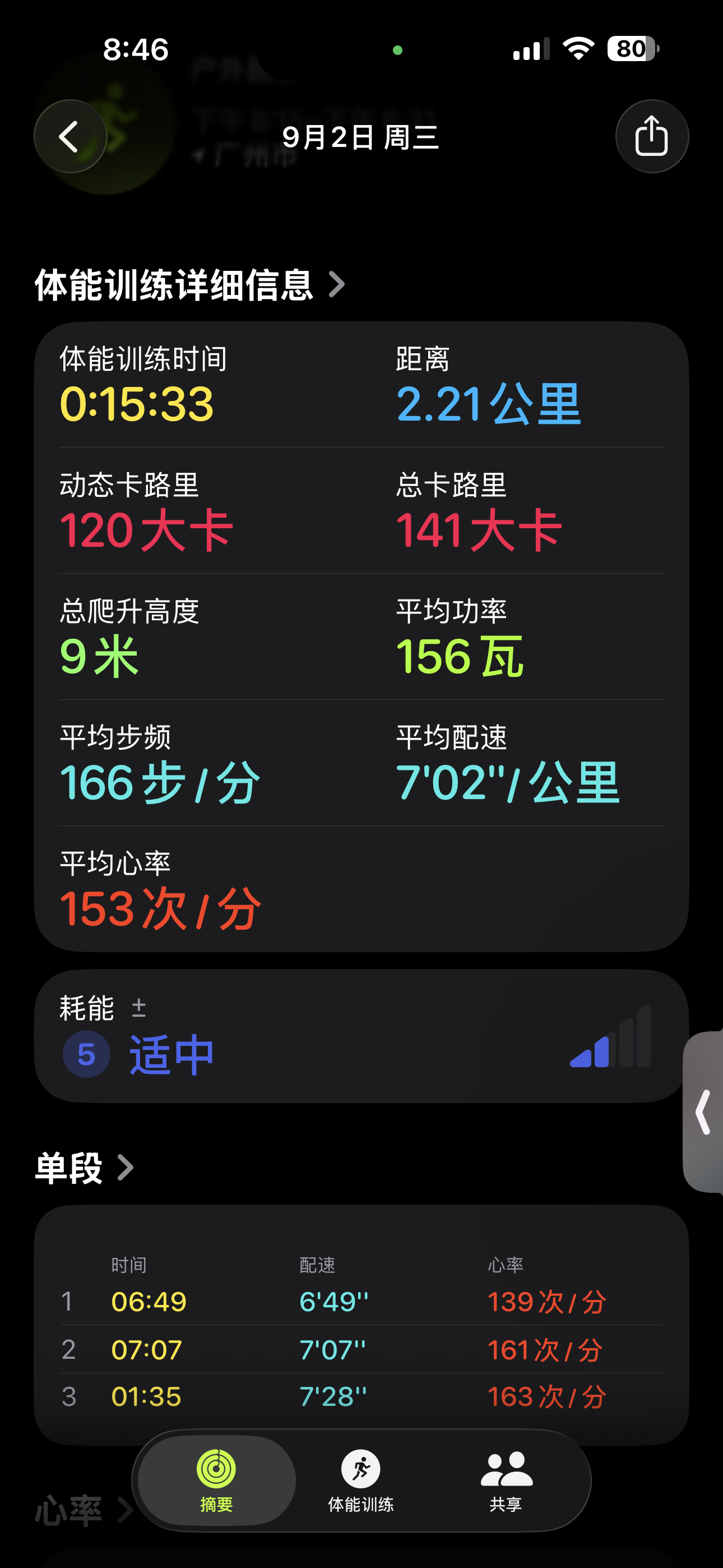This screenshot has width=723, height=1568.
Task: Open the 单段 splits section
Action: click(85, 1168)
